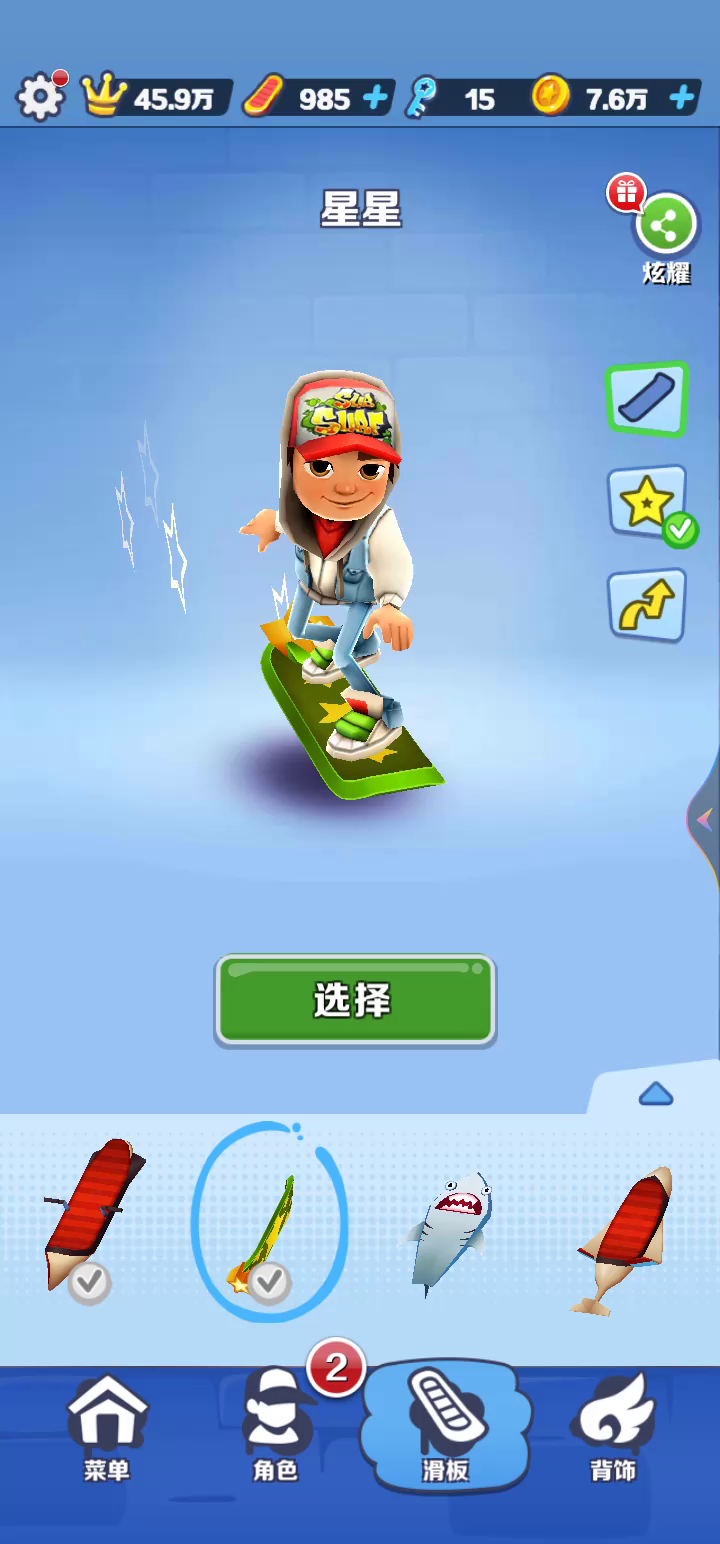Image resolution: width=720 pixels, height=1544 pixels.
Task: Choose the red striped skateboard on the left
Action: 90,1220
